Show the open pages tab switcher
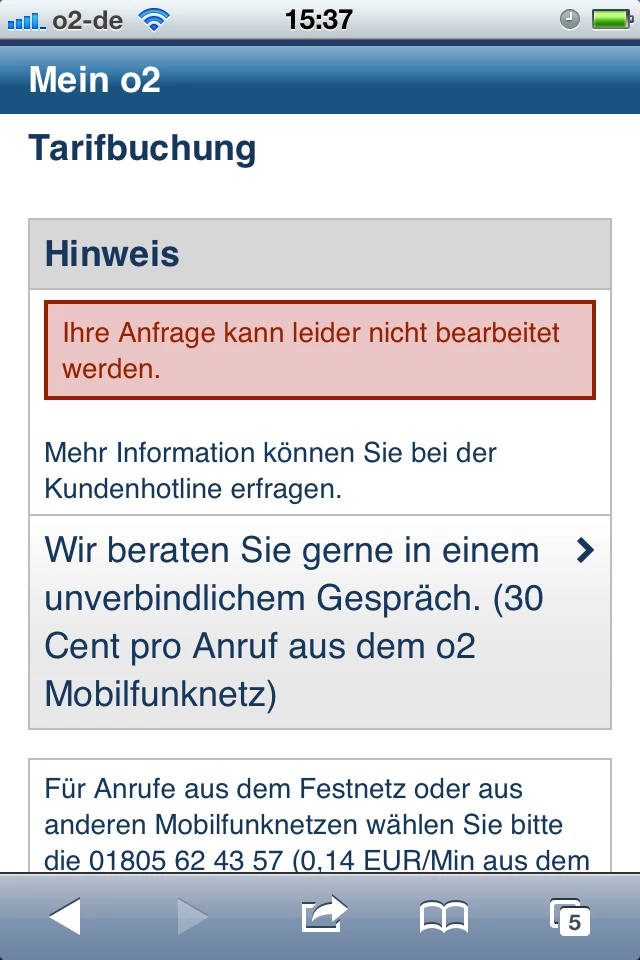Viewport: 640px width, 960px height. (570, 917)
